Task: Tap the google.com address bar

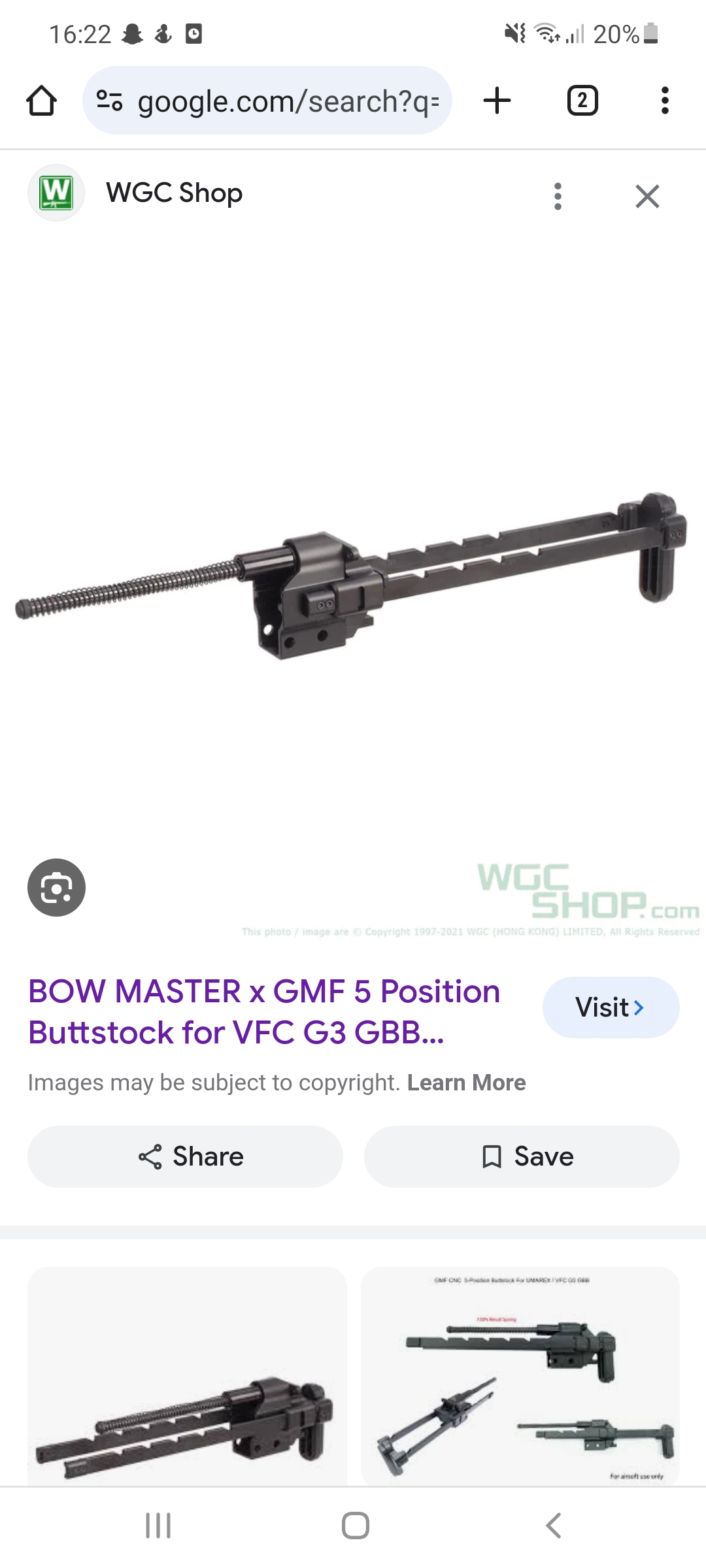Action: (267, 101)
